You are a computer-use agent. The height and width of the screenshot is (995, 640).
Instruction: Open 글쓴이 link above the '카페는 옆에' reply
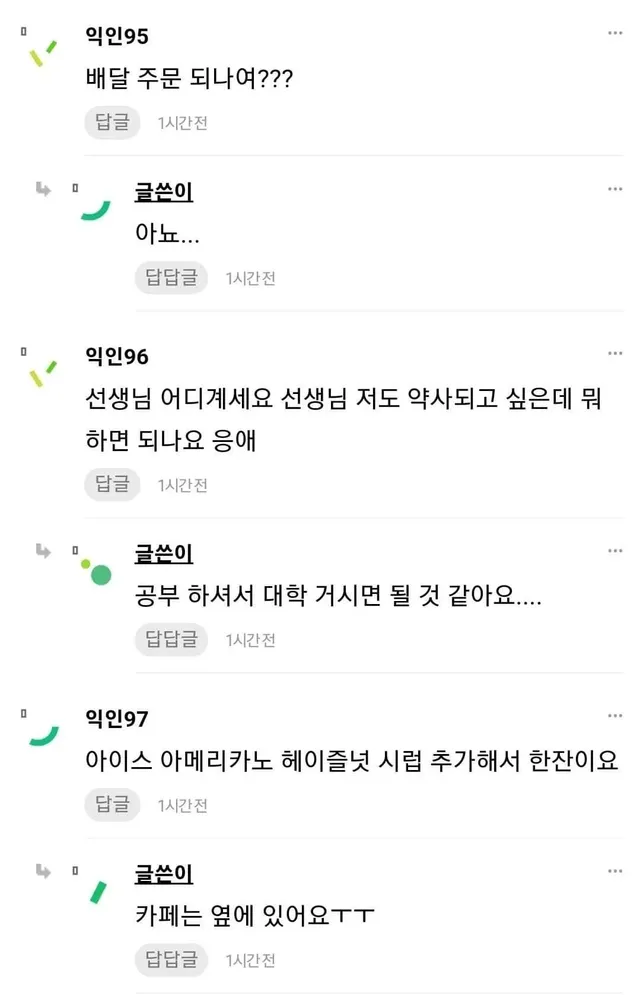click(164, 873)
